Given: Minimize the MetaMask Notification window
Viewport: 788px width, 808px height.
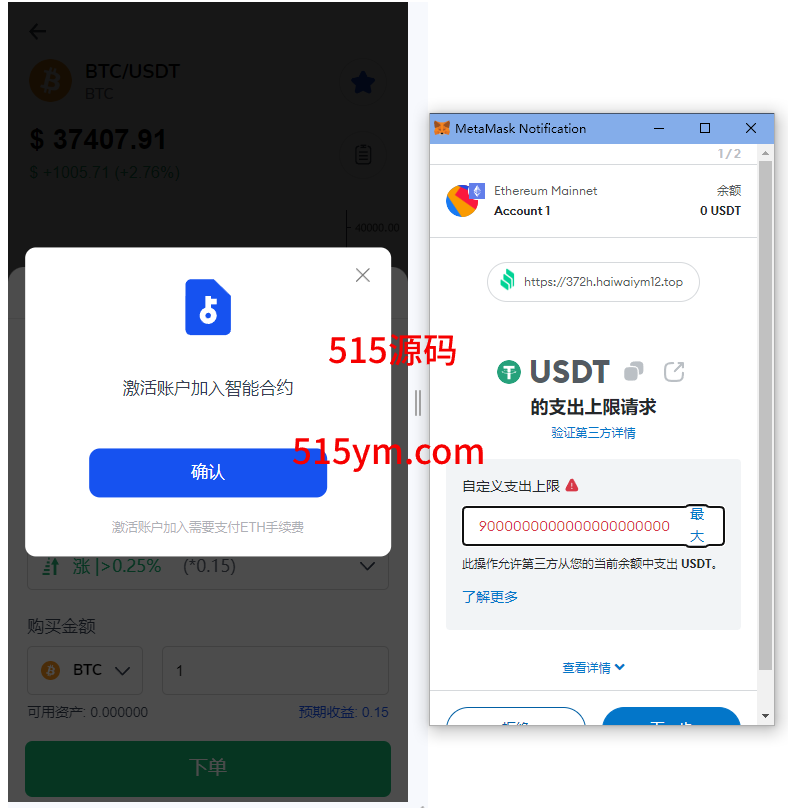Looking at the screenshot, I should [x=659, y=128].
